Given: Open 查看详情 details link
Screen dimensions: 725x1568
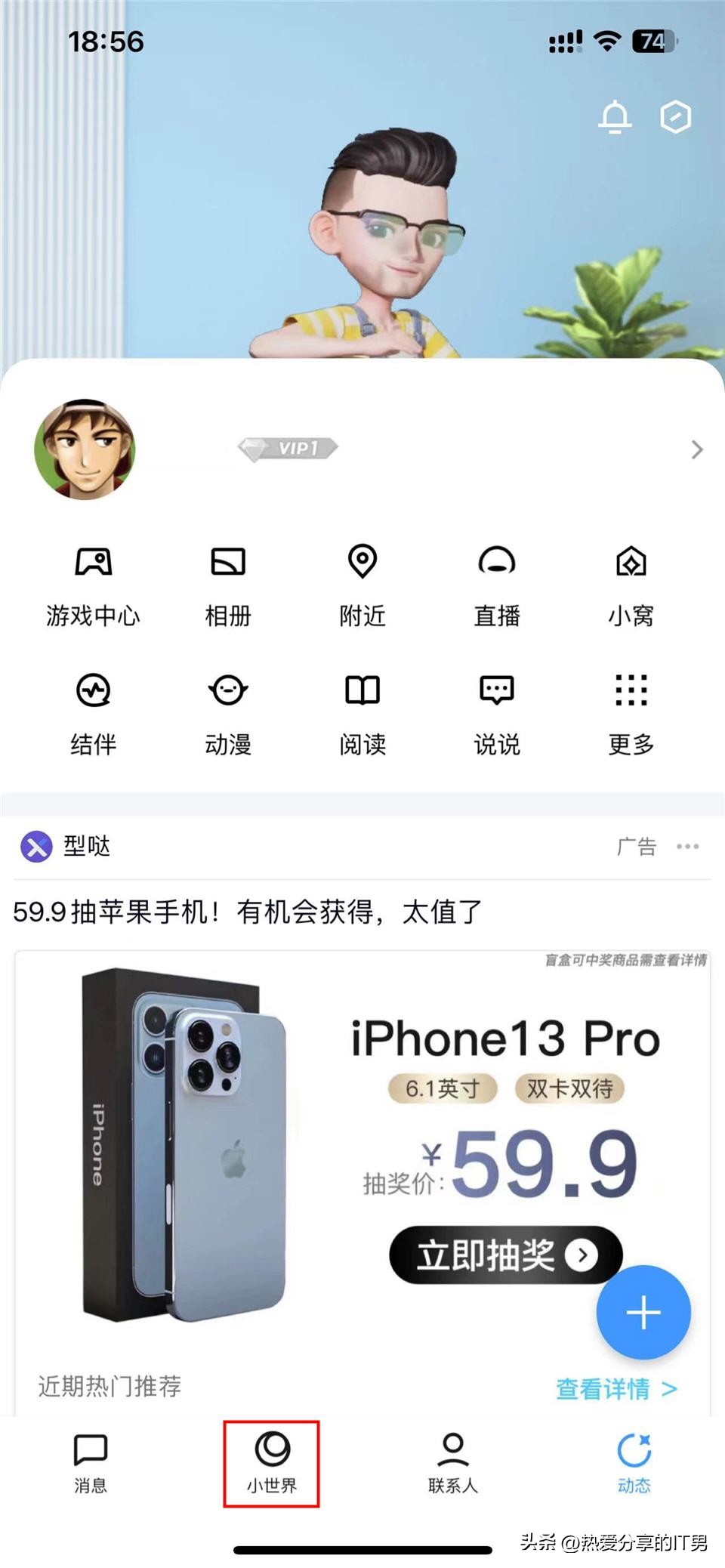Looking at the screenshot, I should click(613, 1387).
